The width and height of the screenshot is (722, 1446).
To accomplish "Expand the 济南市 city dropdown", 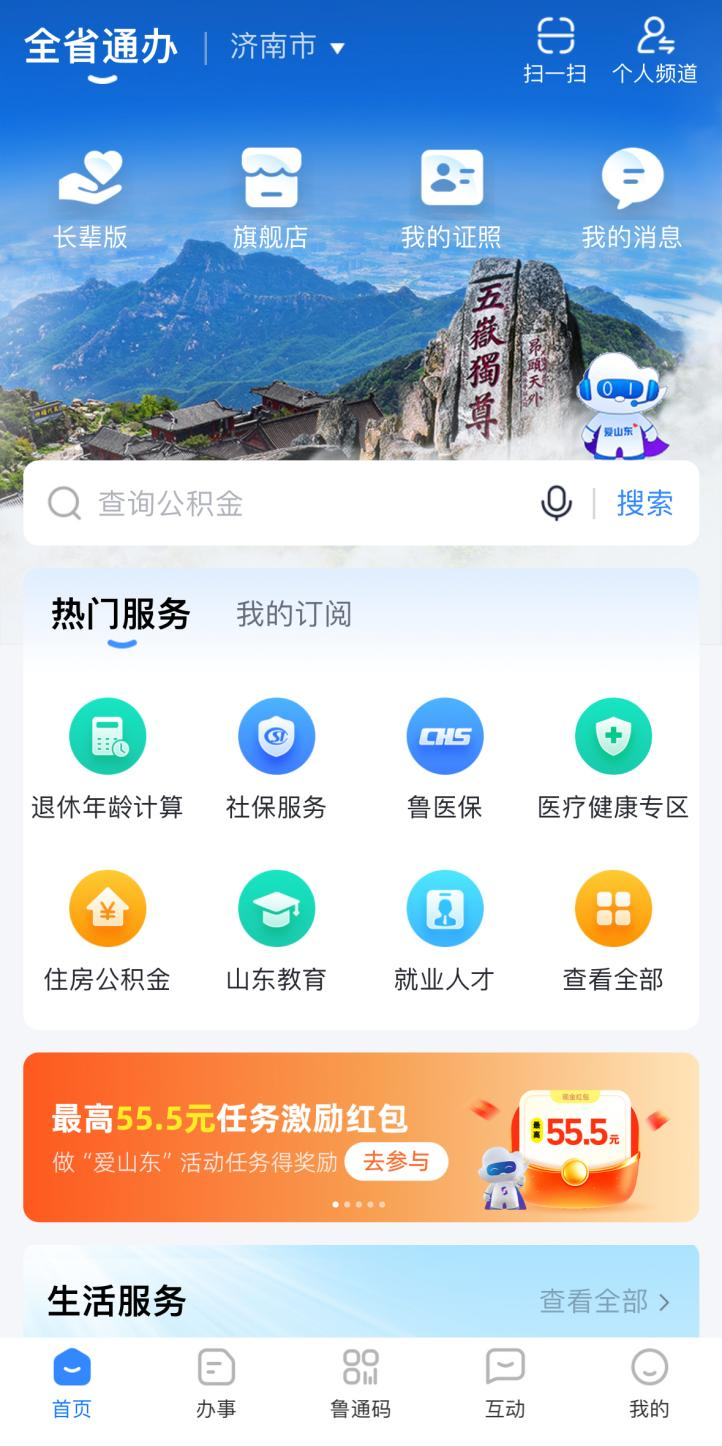I will pyautogui.click(x=288, y=46).
